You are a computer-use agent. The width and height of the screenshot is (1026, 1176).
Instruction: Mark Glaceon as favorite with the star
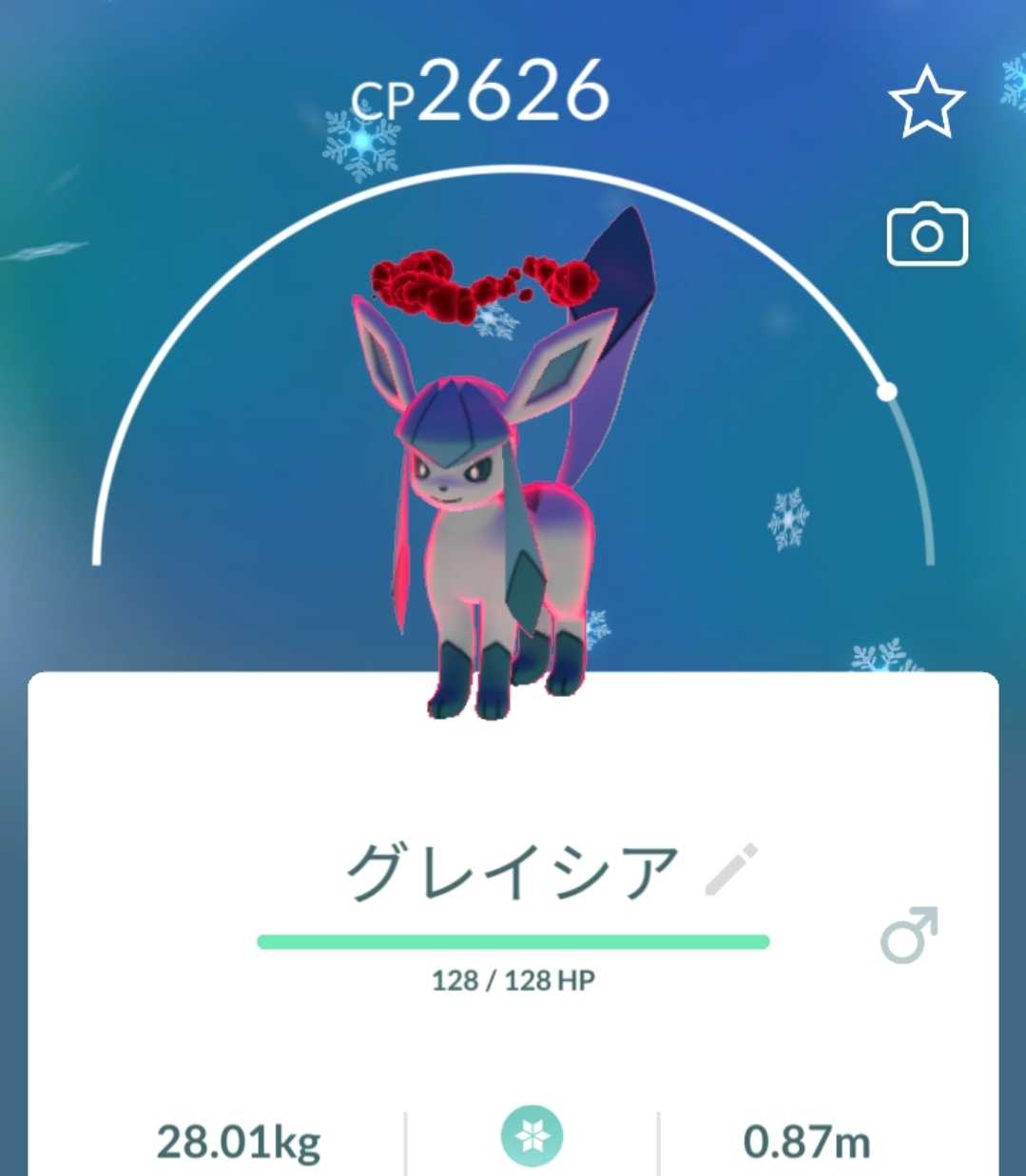coord(926,102)
